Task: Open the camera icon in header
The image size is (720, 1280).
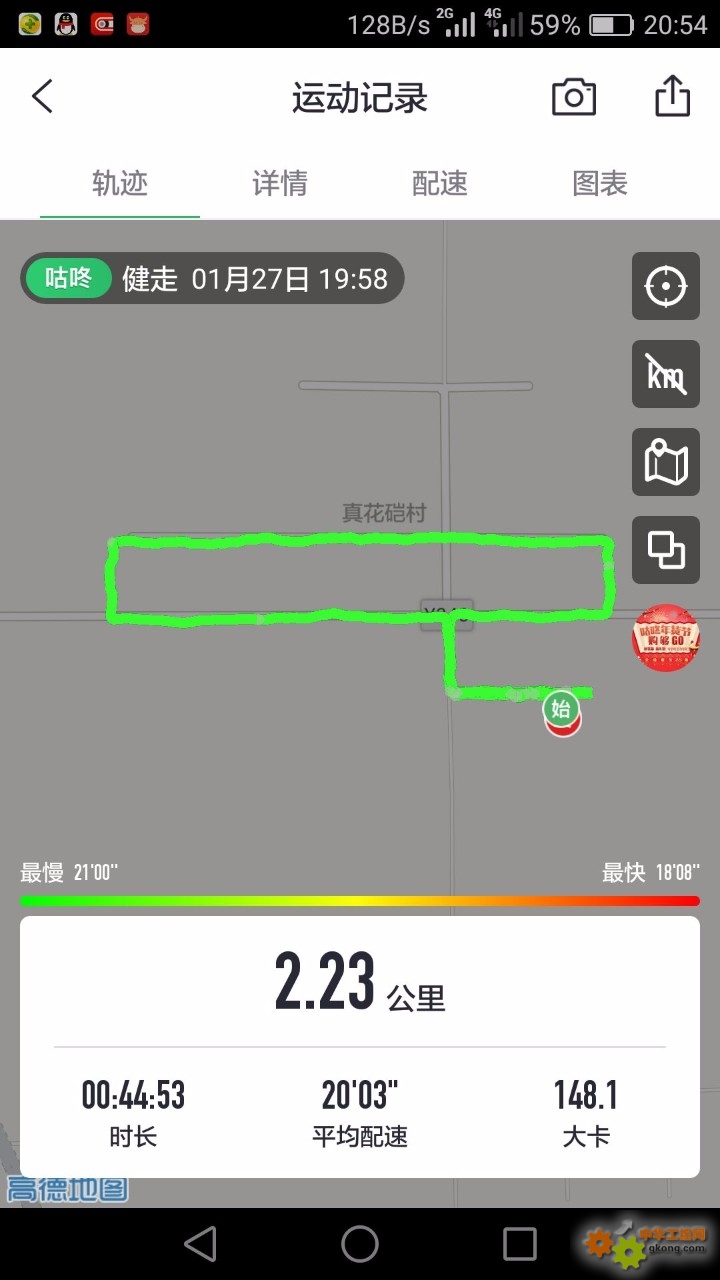Action: pyautogui.click(x=574, y=97)
